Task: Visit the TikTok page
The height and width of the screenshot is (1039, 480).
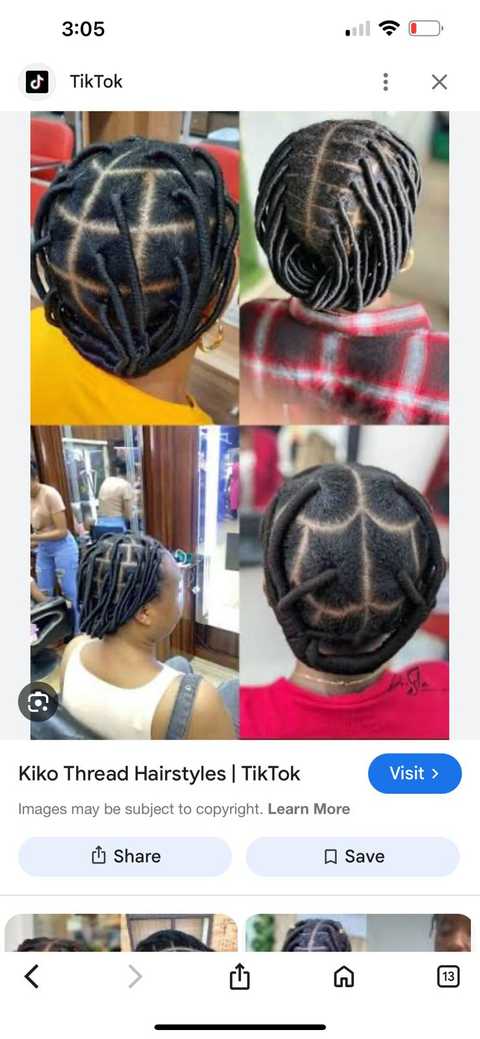Action: (x=414, y=773)
